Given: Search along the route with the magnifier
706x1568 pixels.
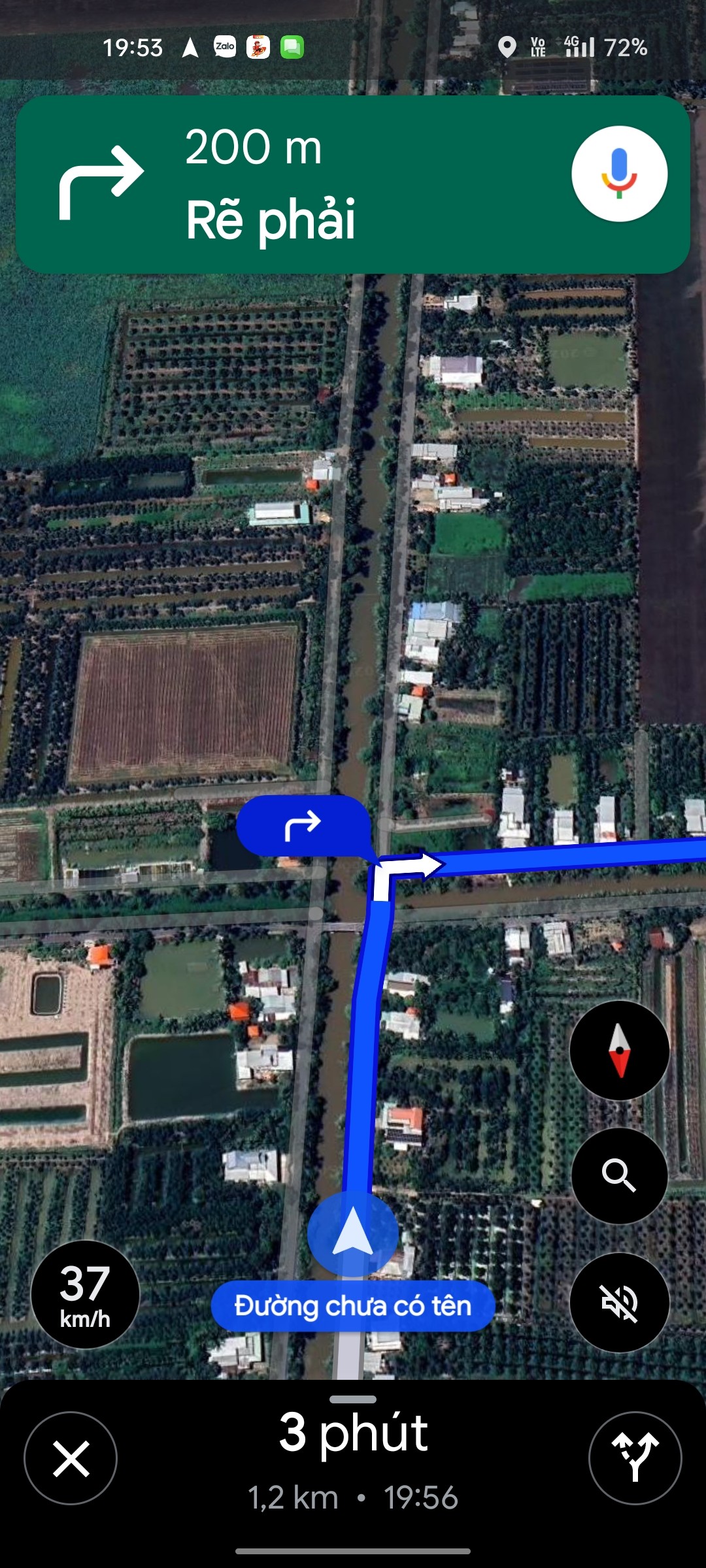Looking at the screenshot, I should [619, 1175].
